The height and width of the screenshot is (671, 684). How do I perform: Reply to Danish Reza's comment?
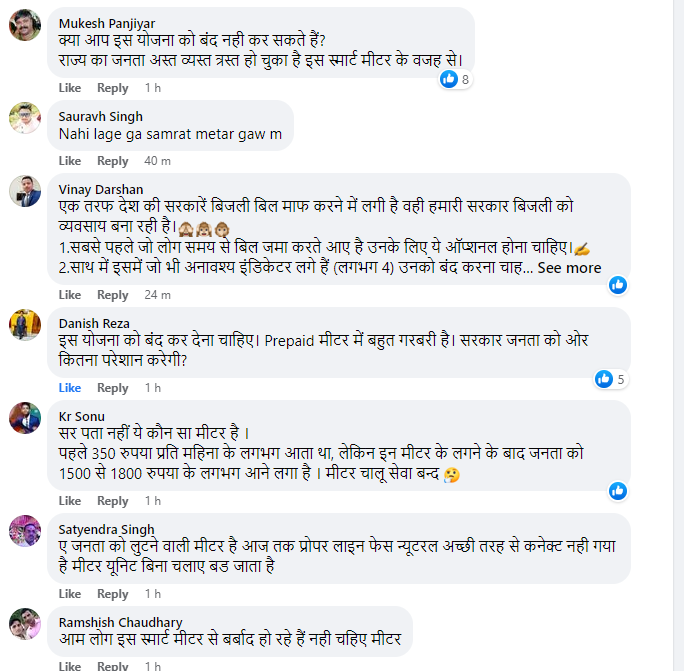(112, 388)
